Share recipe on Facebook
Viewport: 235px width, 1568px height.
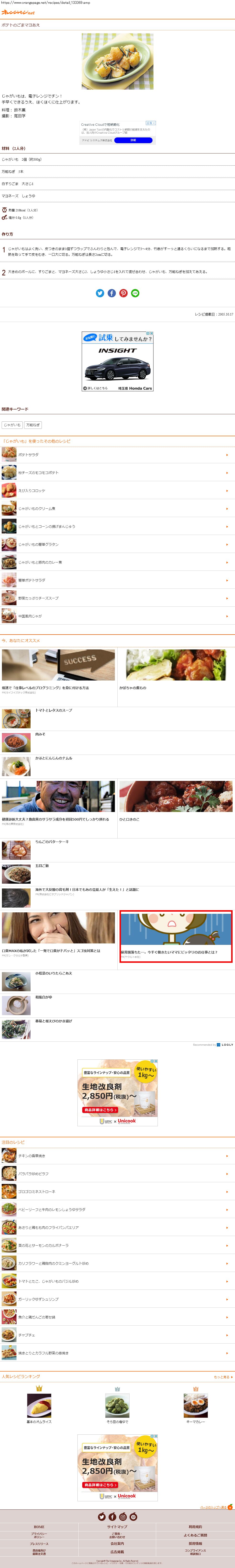(x=111, y=293)
